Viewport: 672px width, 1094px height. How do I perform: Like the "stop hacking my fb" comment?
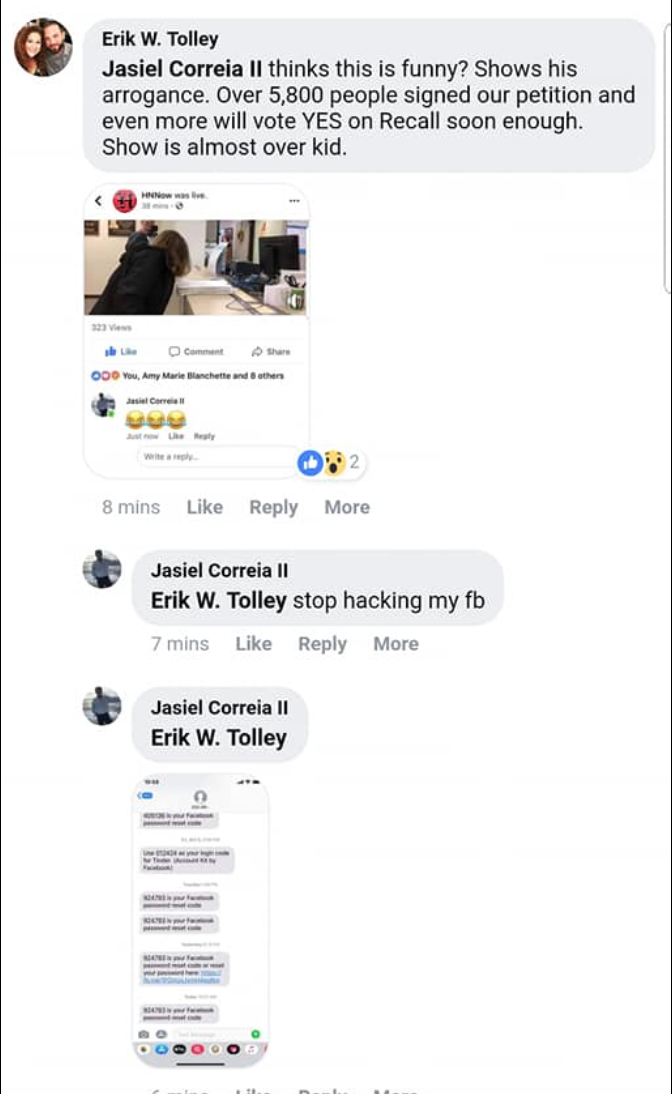(x=253, y=644)
